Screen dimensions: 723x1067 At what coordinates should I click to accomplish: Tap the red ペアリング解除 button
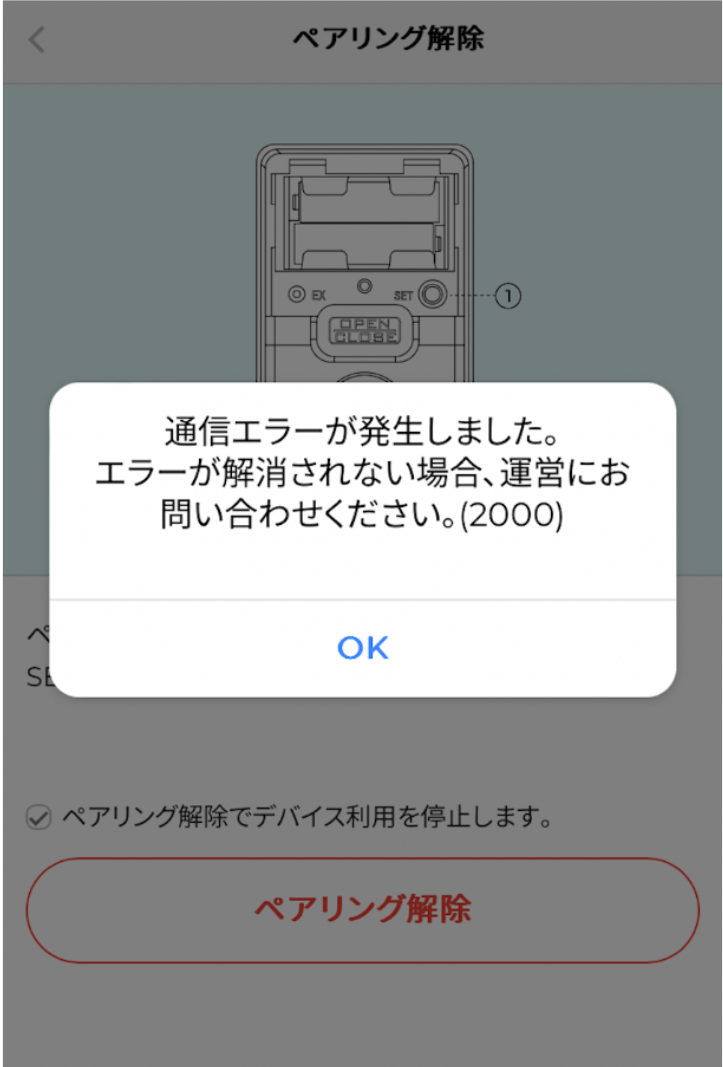363,910
